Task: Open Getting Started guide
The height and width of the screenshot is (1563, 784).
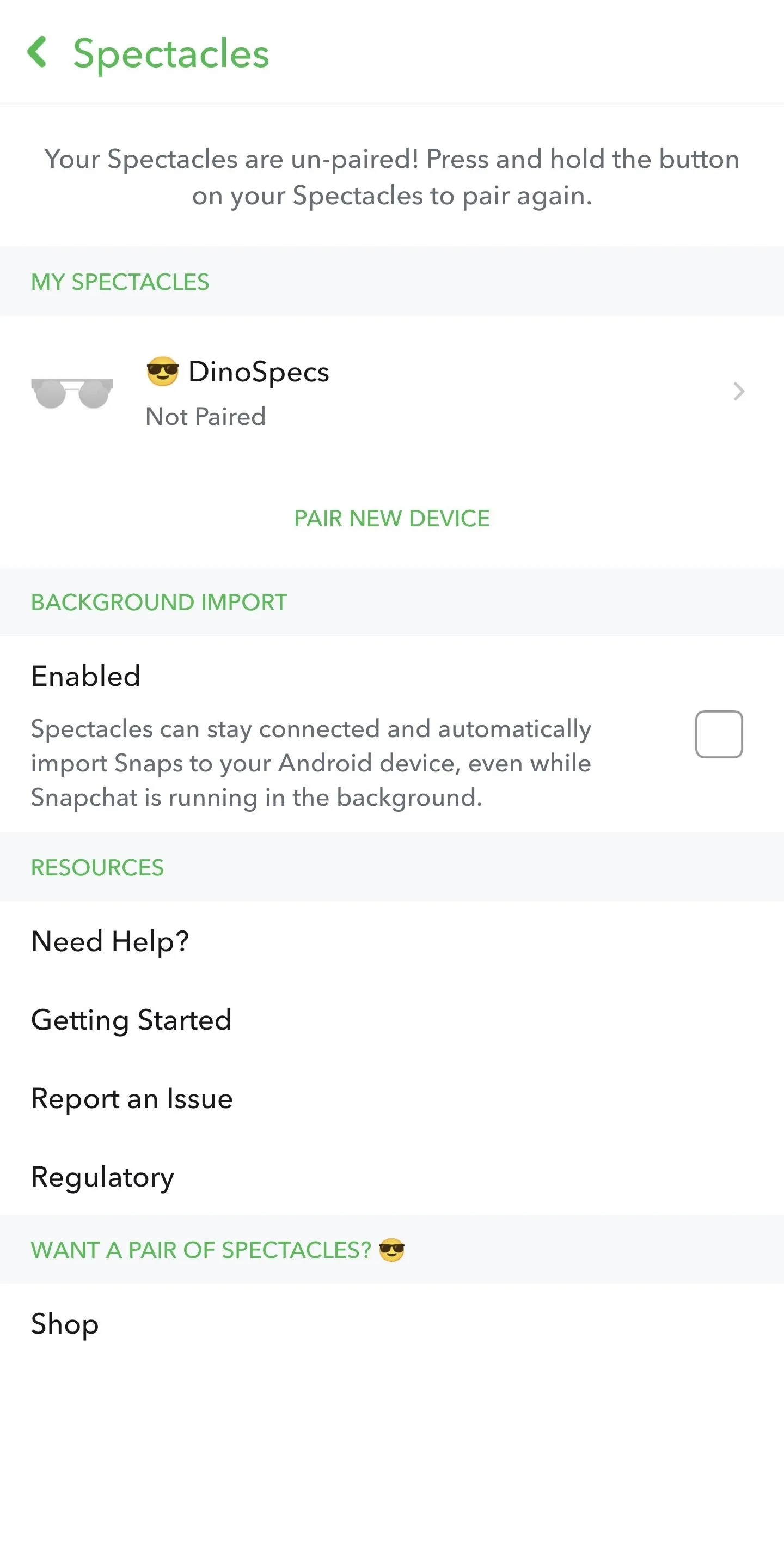Action: 391,1019
